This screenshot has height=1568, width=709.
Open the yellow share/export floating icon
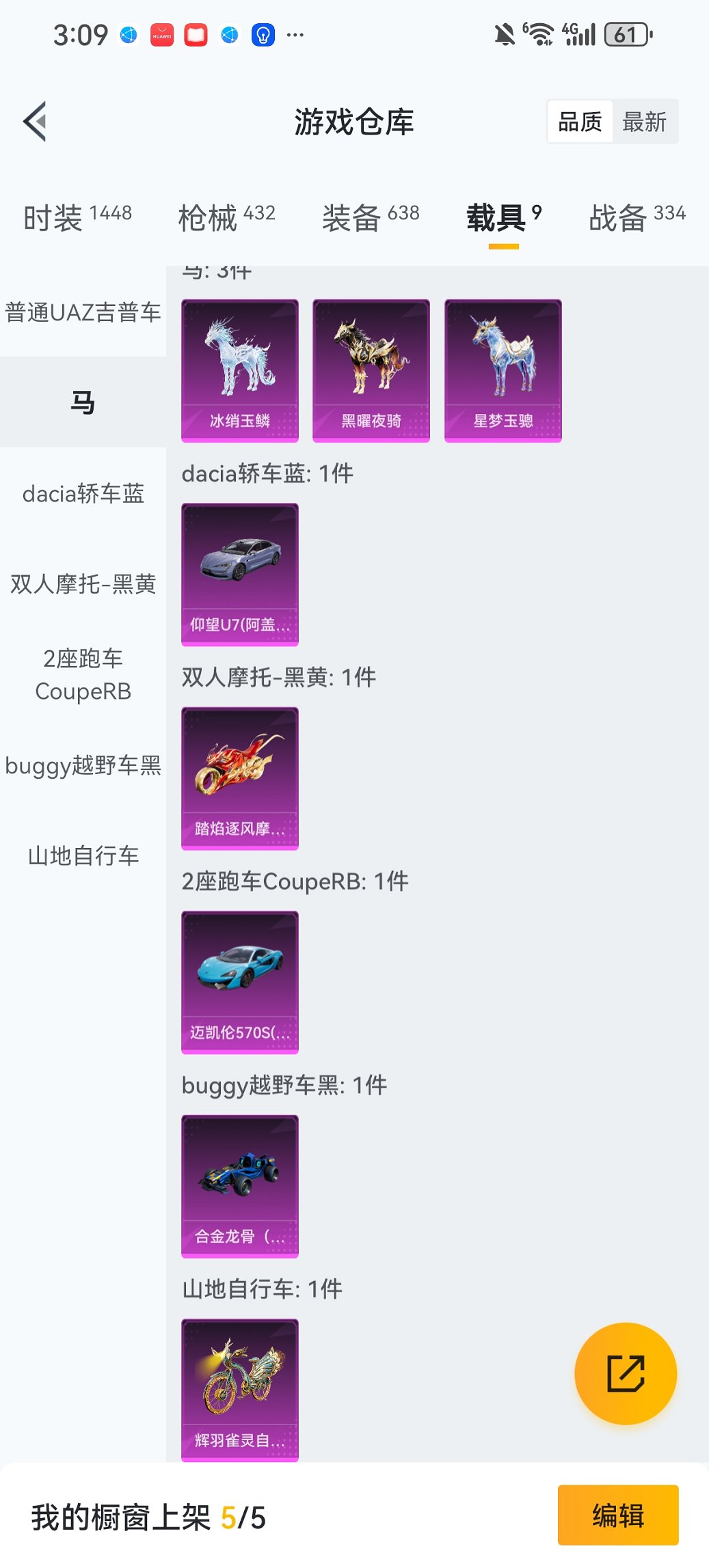tap(624, 1373)
